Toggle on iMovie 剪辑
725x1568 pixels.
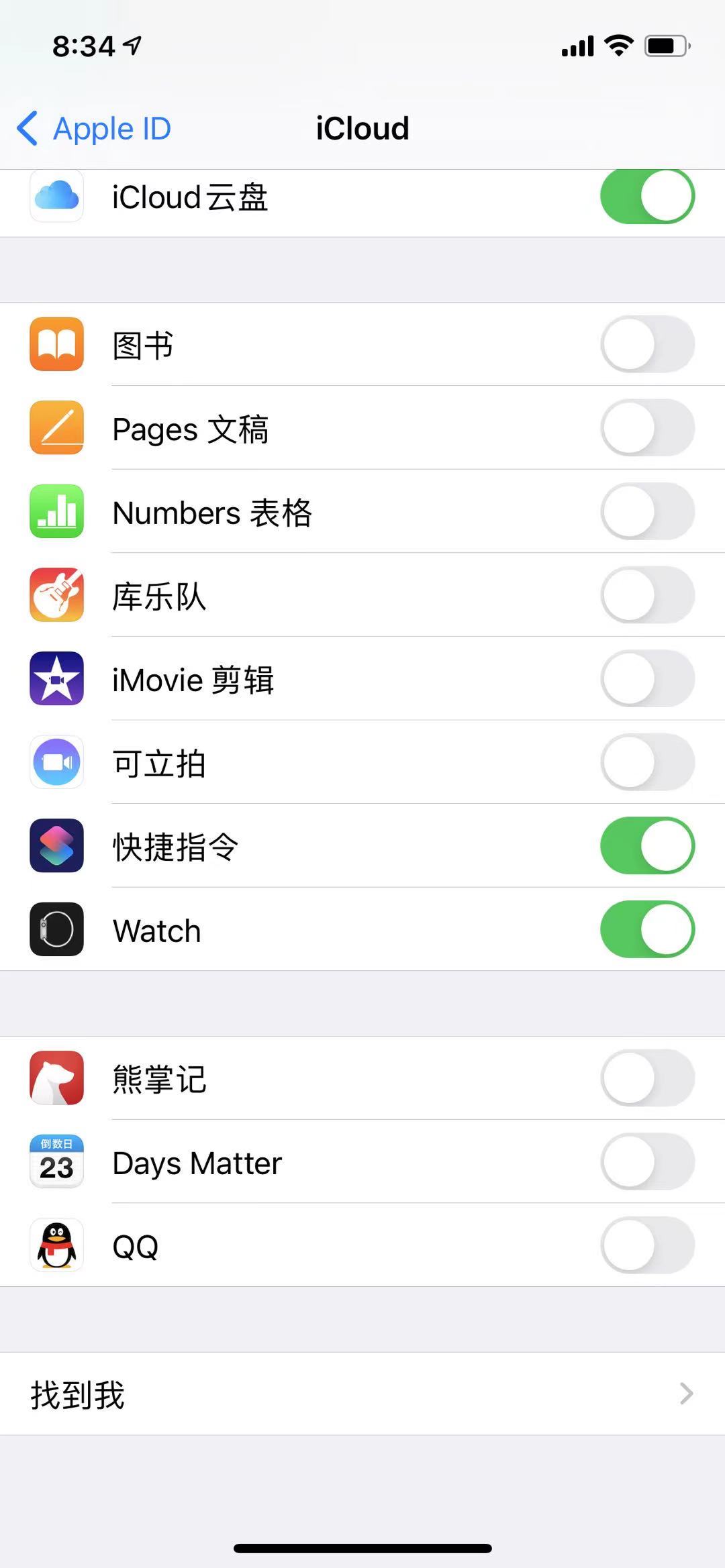[x=647, y=678]
